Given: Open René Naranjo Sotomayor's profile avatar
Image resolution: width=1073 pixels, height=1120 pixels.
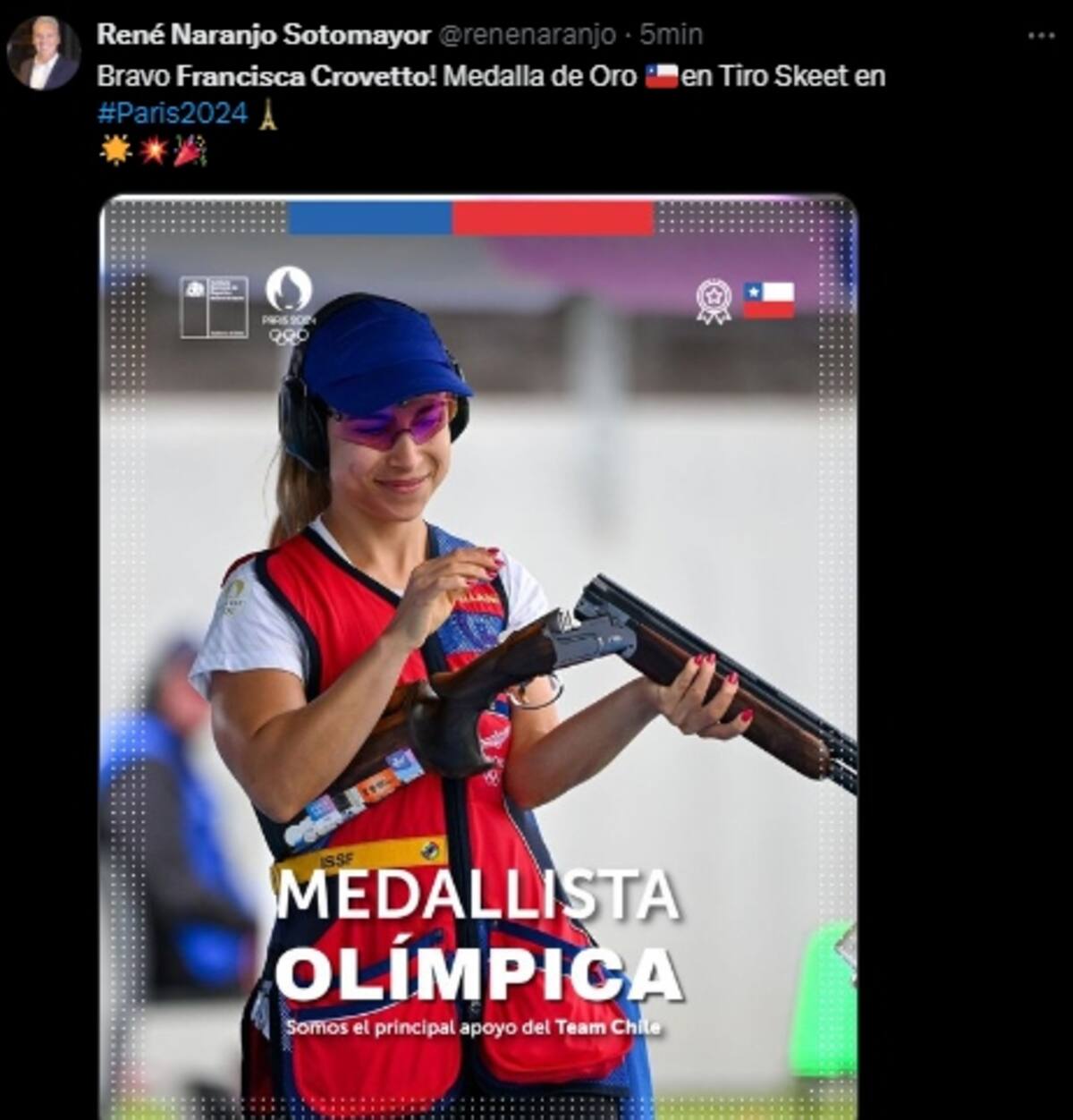Looking at the screenshot, I should (43, 53).
